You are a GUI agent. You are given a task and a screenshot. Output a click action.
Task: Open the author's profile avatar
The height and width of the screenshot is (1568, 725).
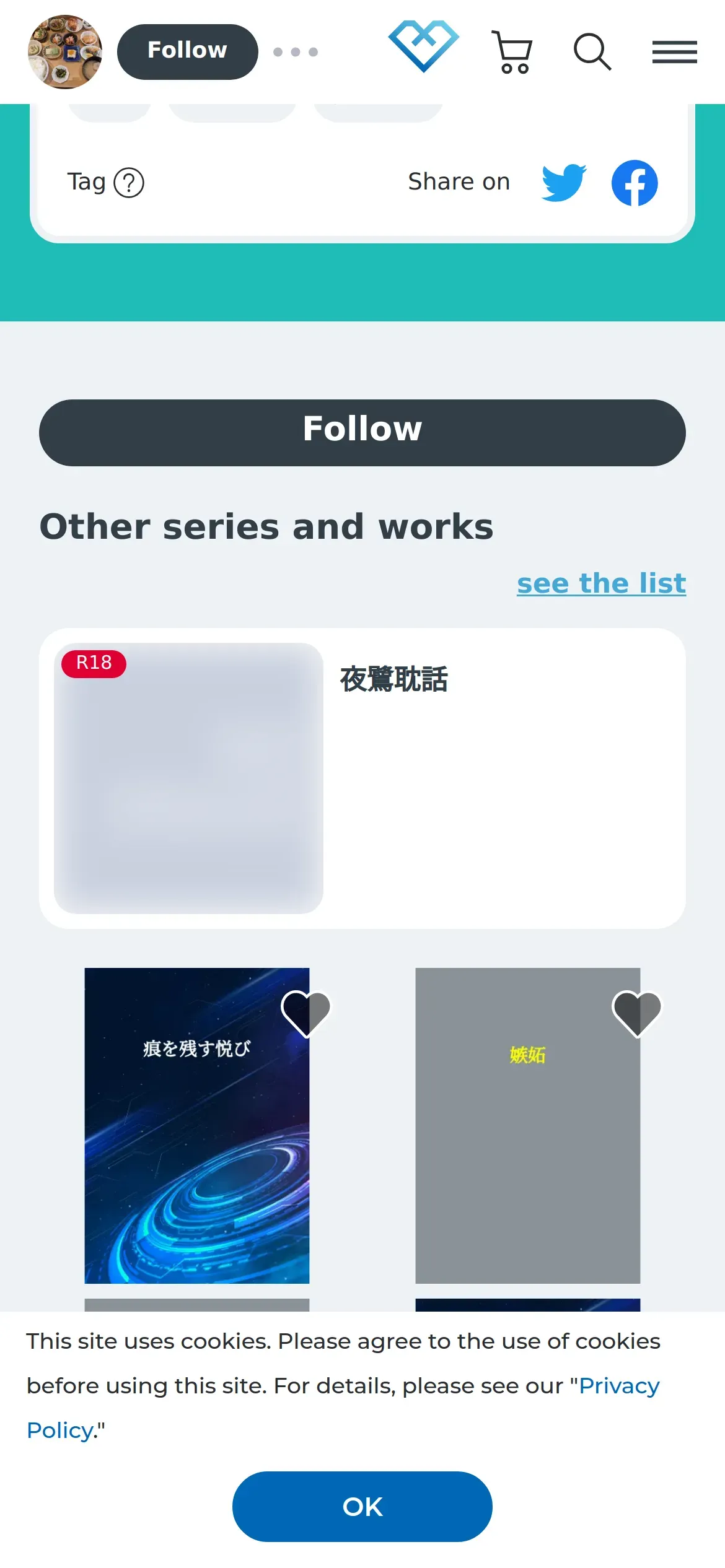tap(65, 52)
